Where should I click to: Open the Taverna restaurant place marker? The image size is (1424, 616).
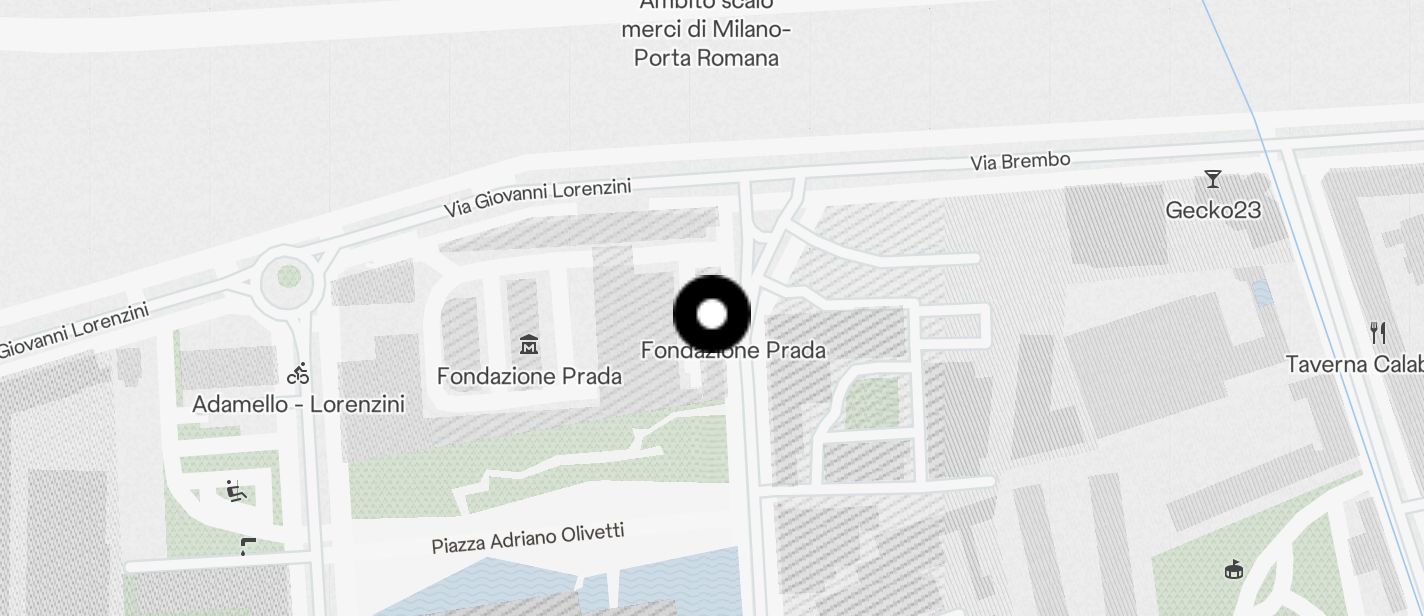1378,334
